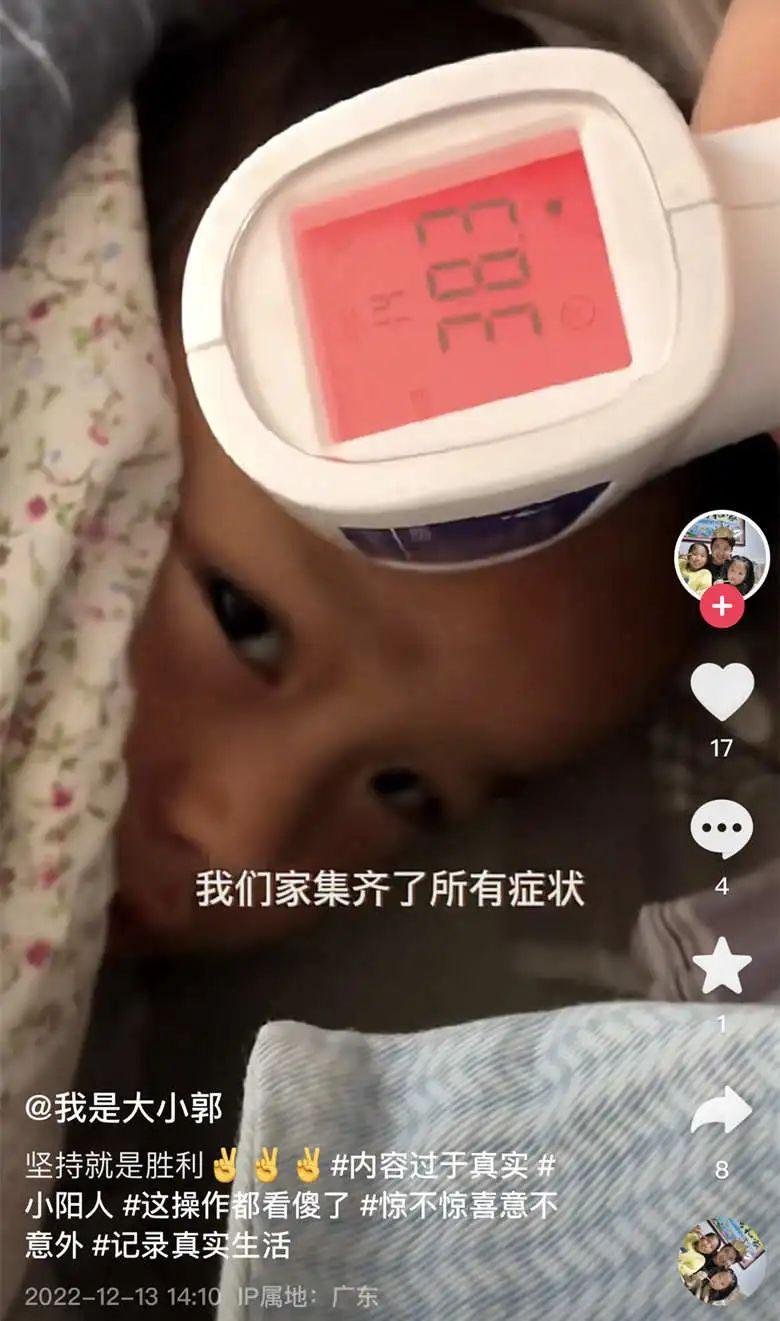Add the video to favorites with the star
The image size is (780, 1321).
(x=721, y=966)
